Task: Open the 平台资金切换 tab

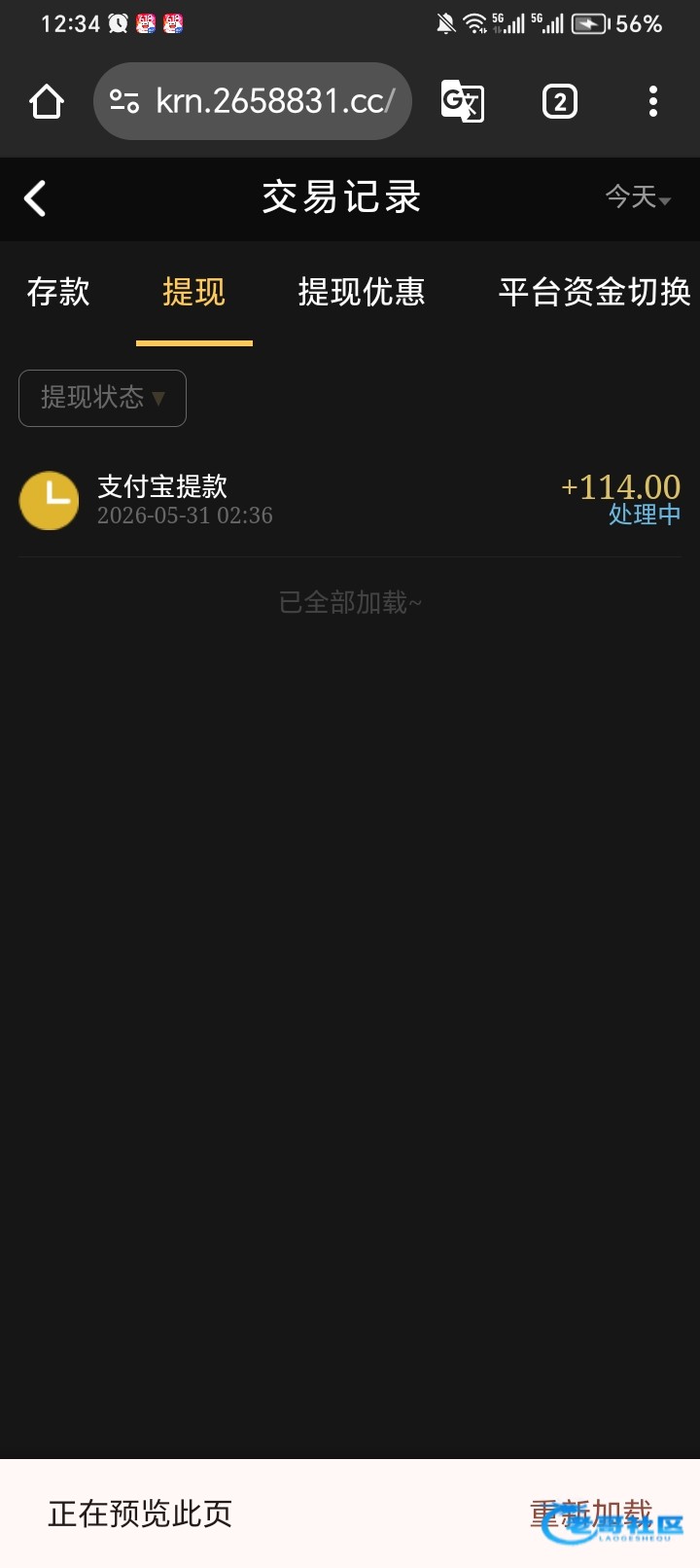Action: 595,292
